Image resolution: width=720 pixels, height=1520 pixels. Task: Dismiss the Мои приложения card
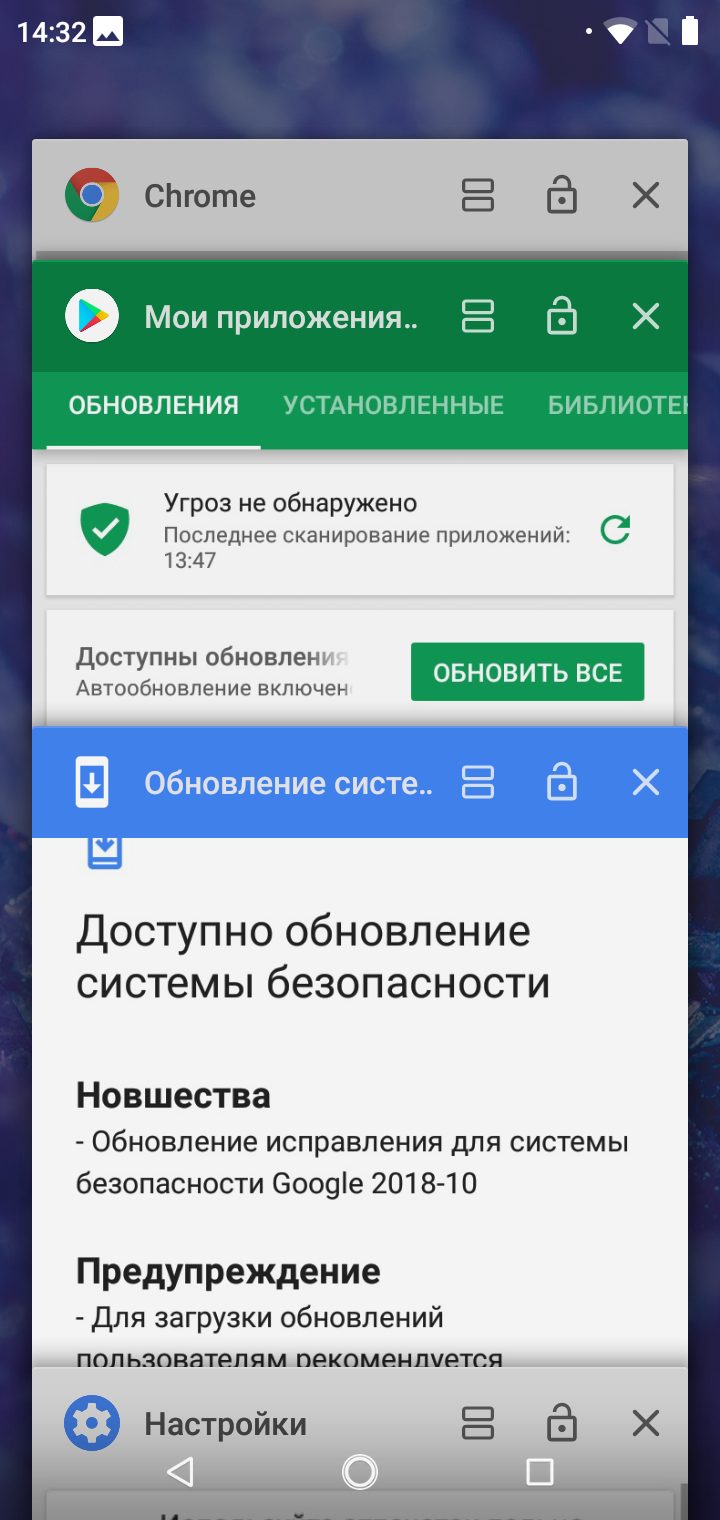[x=646, y=317]
